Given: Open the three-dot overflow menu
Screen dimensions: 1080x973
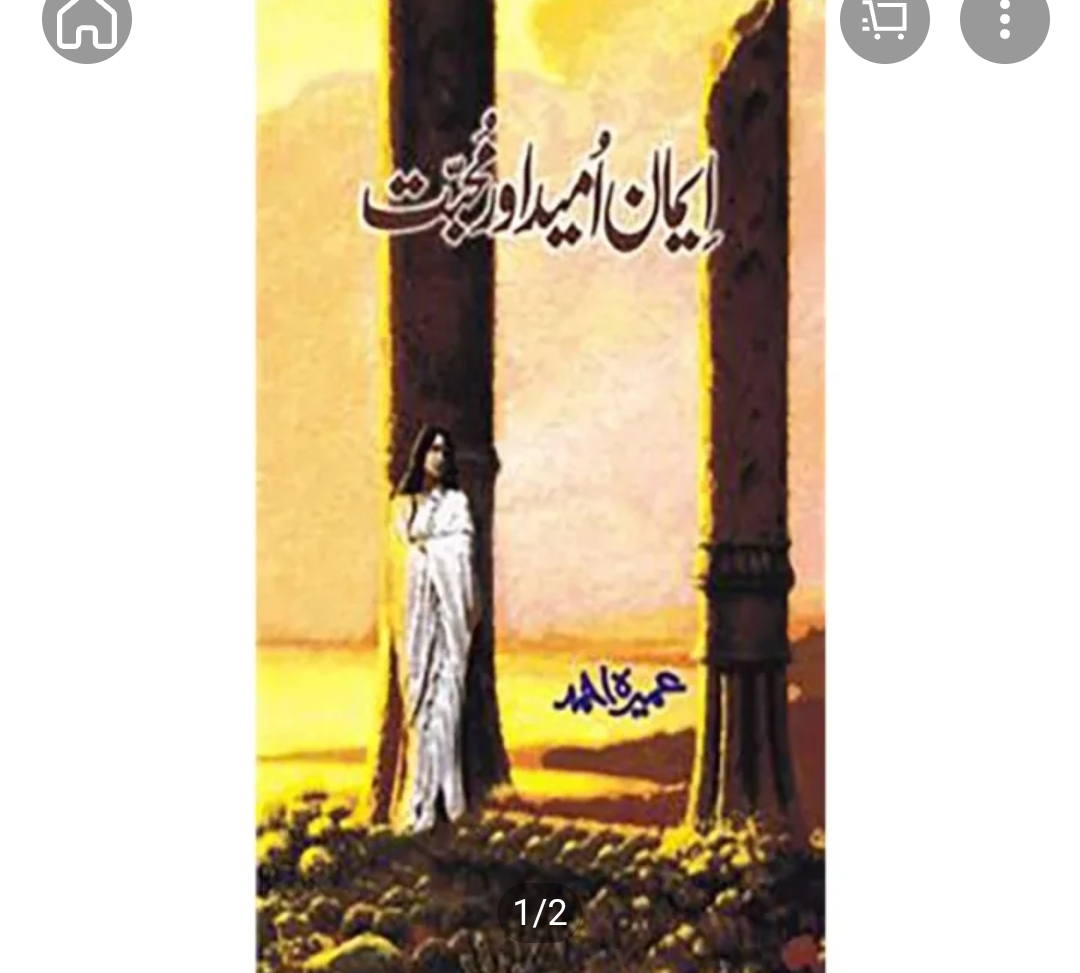Looking at the screenshot, I should point(1004,20).
